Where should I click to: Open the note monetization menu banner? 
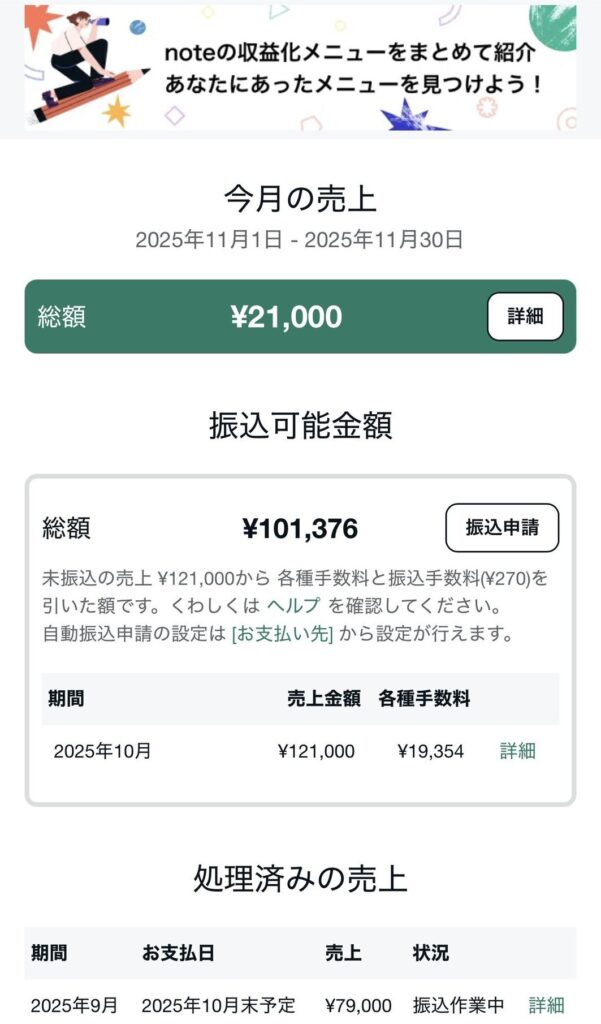pos(300,68)
